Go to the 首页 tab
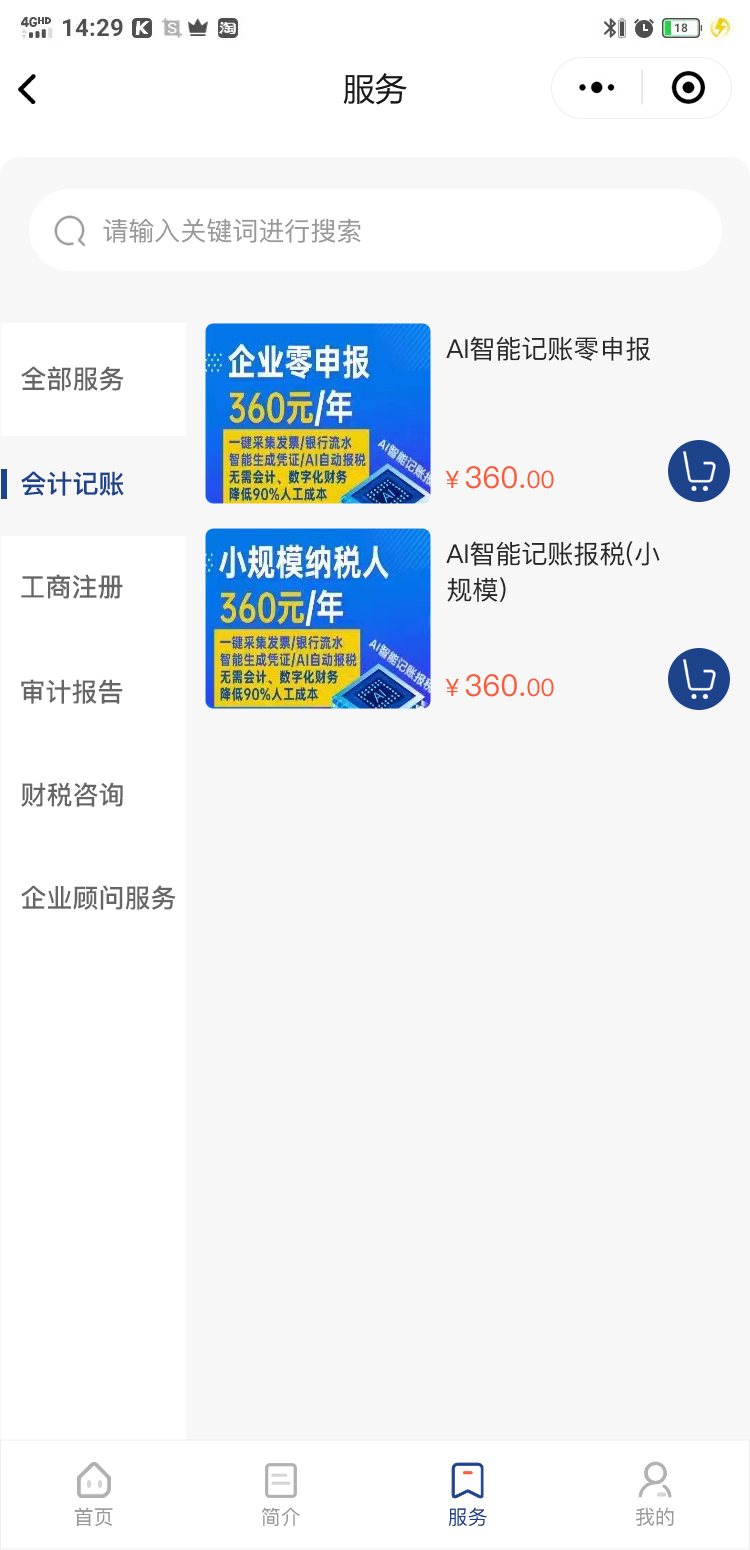750x1550 pixels. coord(94,1494)
